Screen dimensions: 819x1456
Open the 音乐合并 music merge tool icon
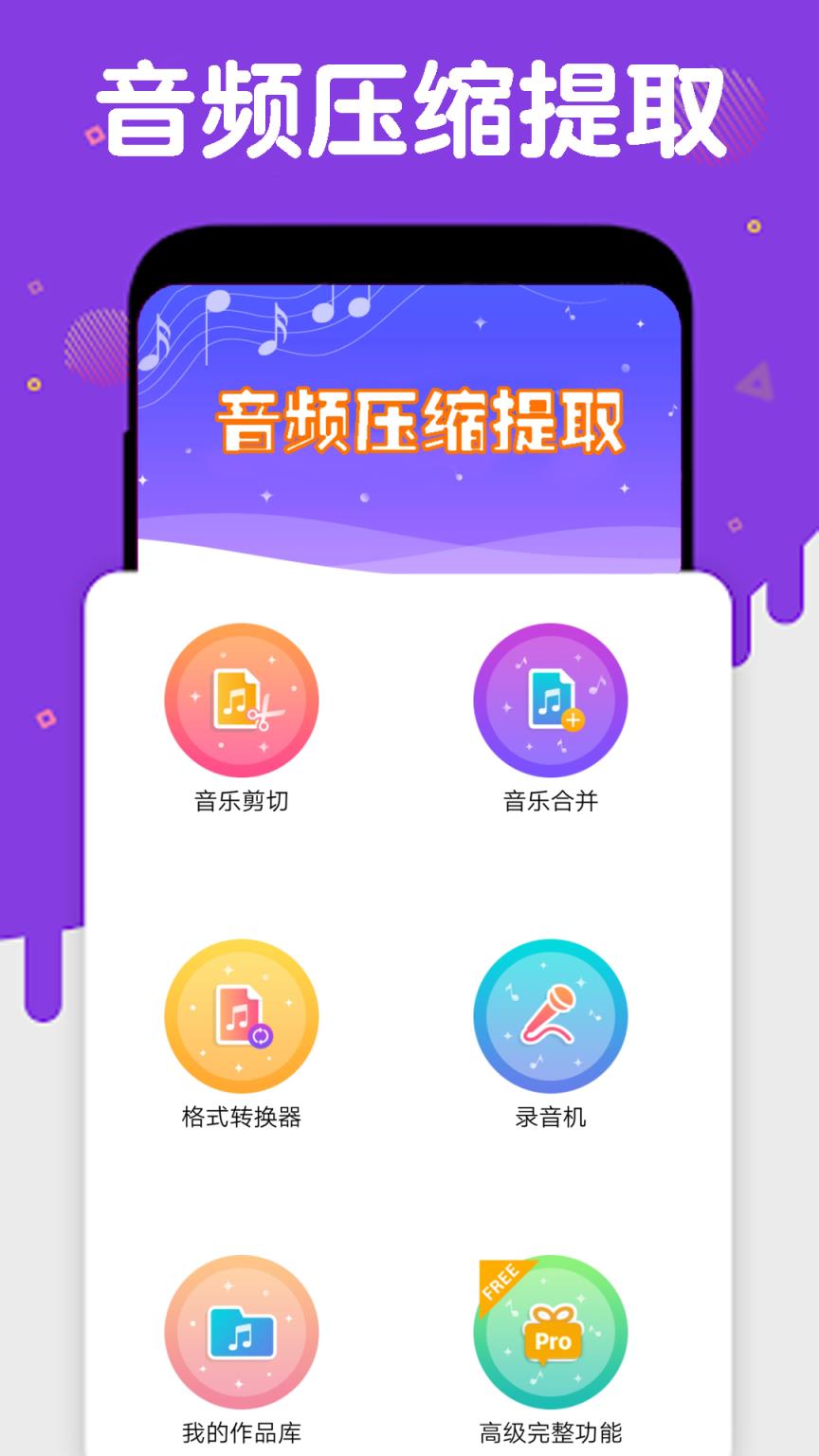[x=550, y=700]
